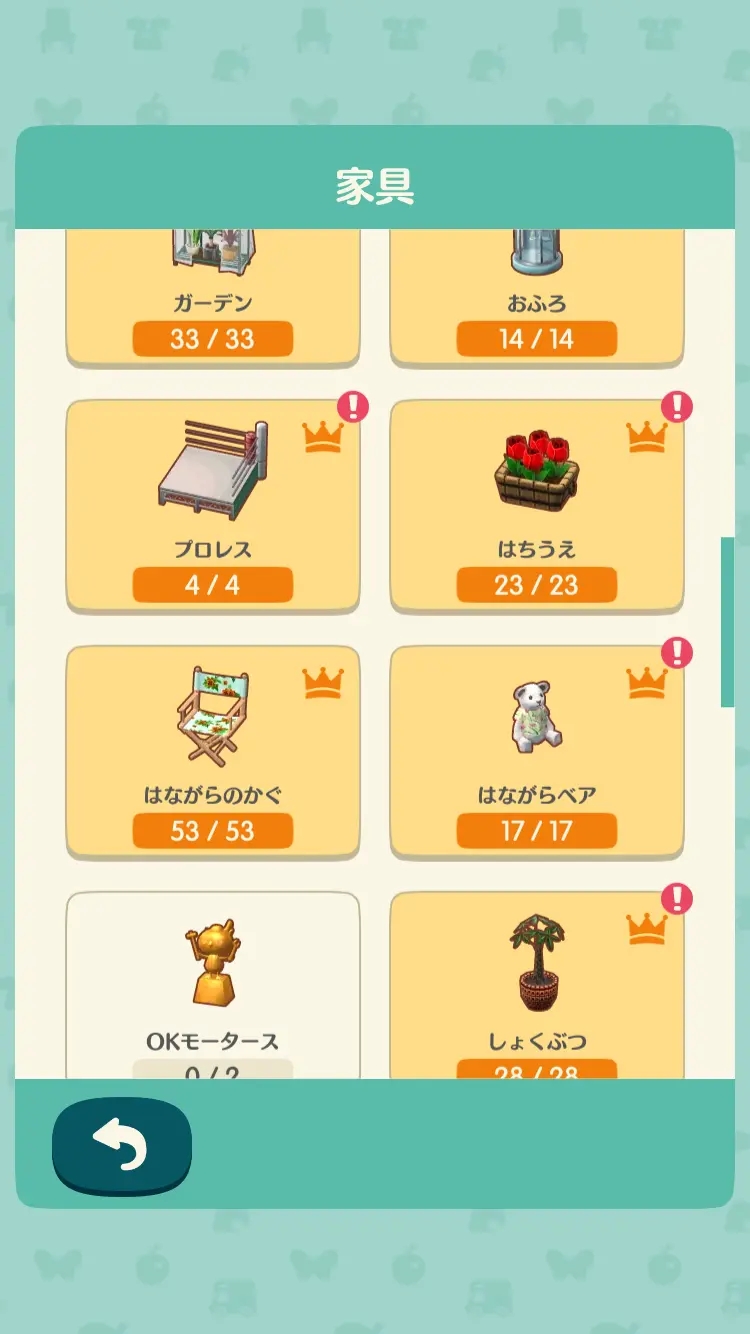Select the プロレス furniture card
This screenshot has height=1334, width=750.
point(212,505)
